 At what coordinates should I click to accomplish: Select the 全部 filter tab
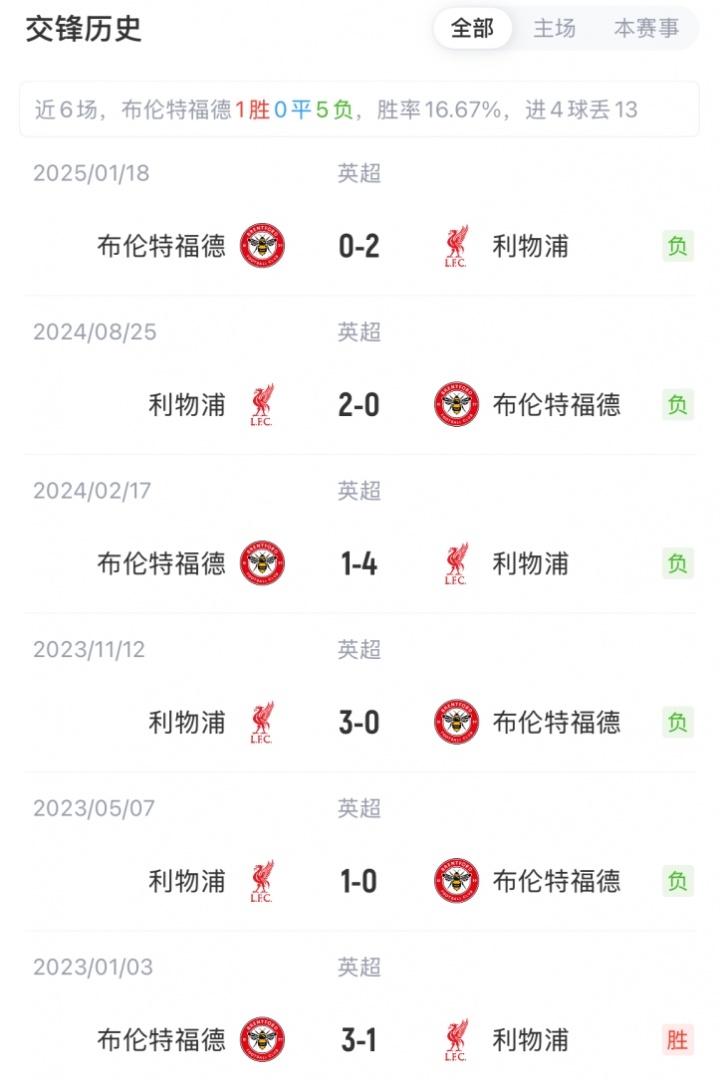coord(472,29)
